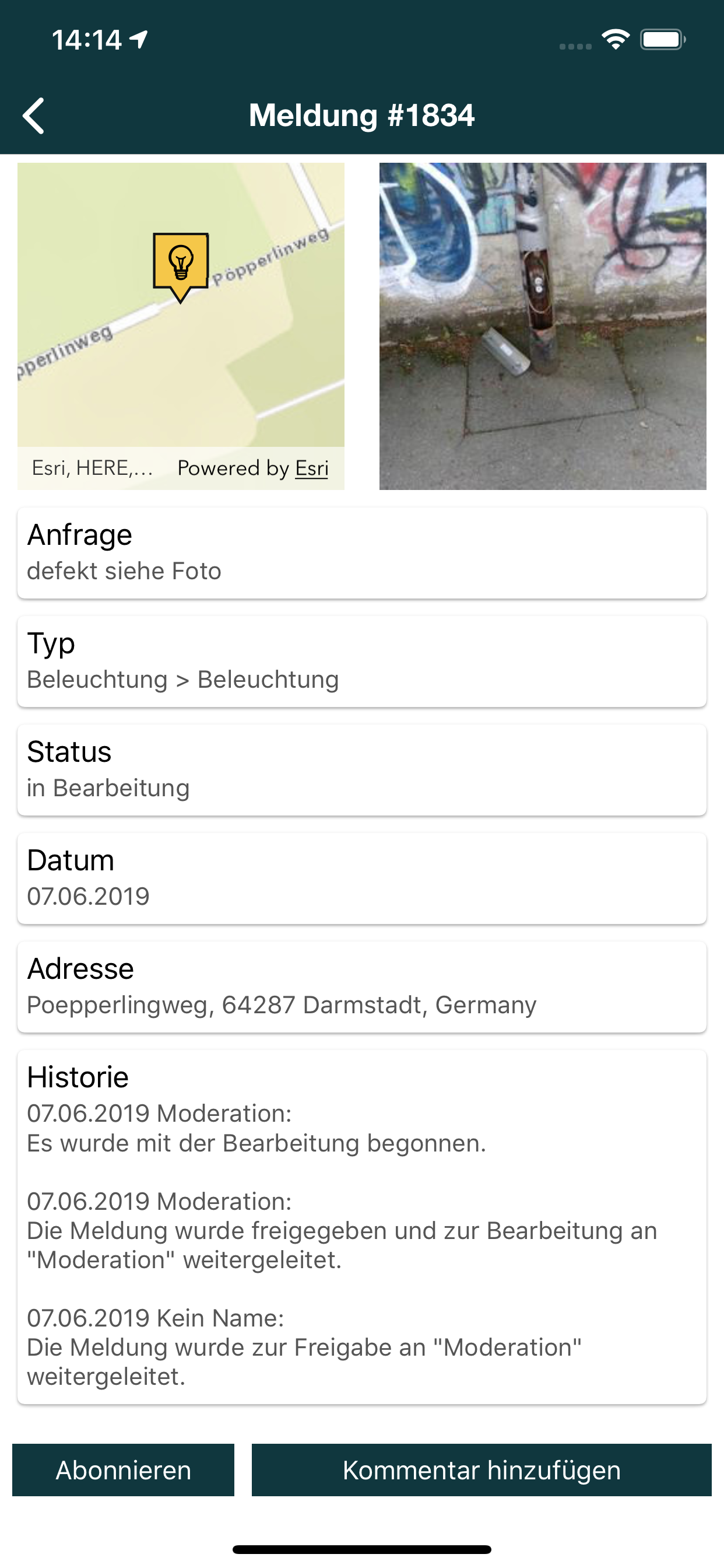Image resolution: width=724 pixels, height=1568 pixels.
Task: Tap the location arrow beside the clock
Action: point(139,38)
